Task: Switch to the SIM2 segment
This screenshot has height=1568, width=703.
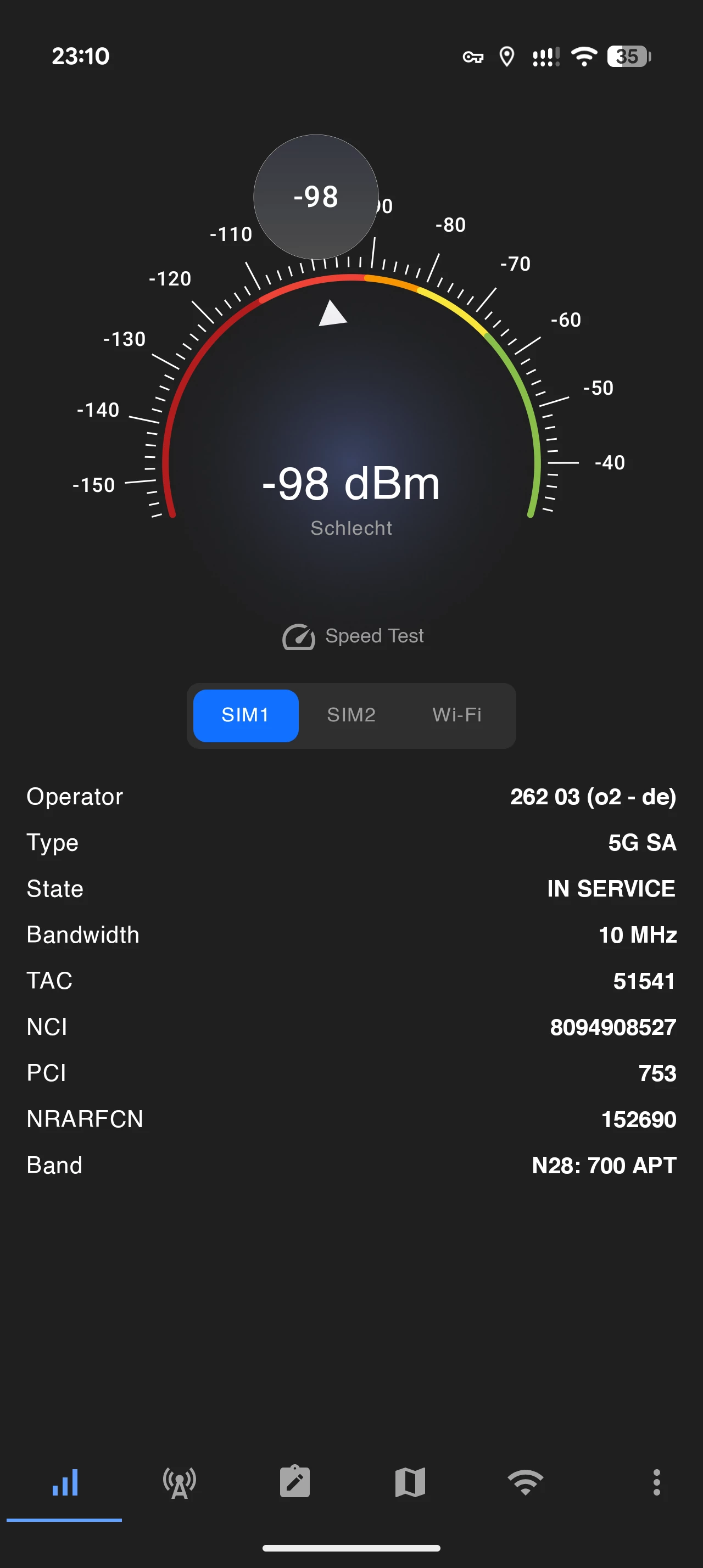Action: click(351, 715)
